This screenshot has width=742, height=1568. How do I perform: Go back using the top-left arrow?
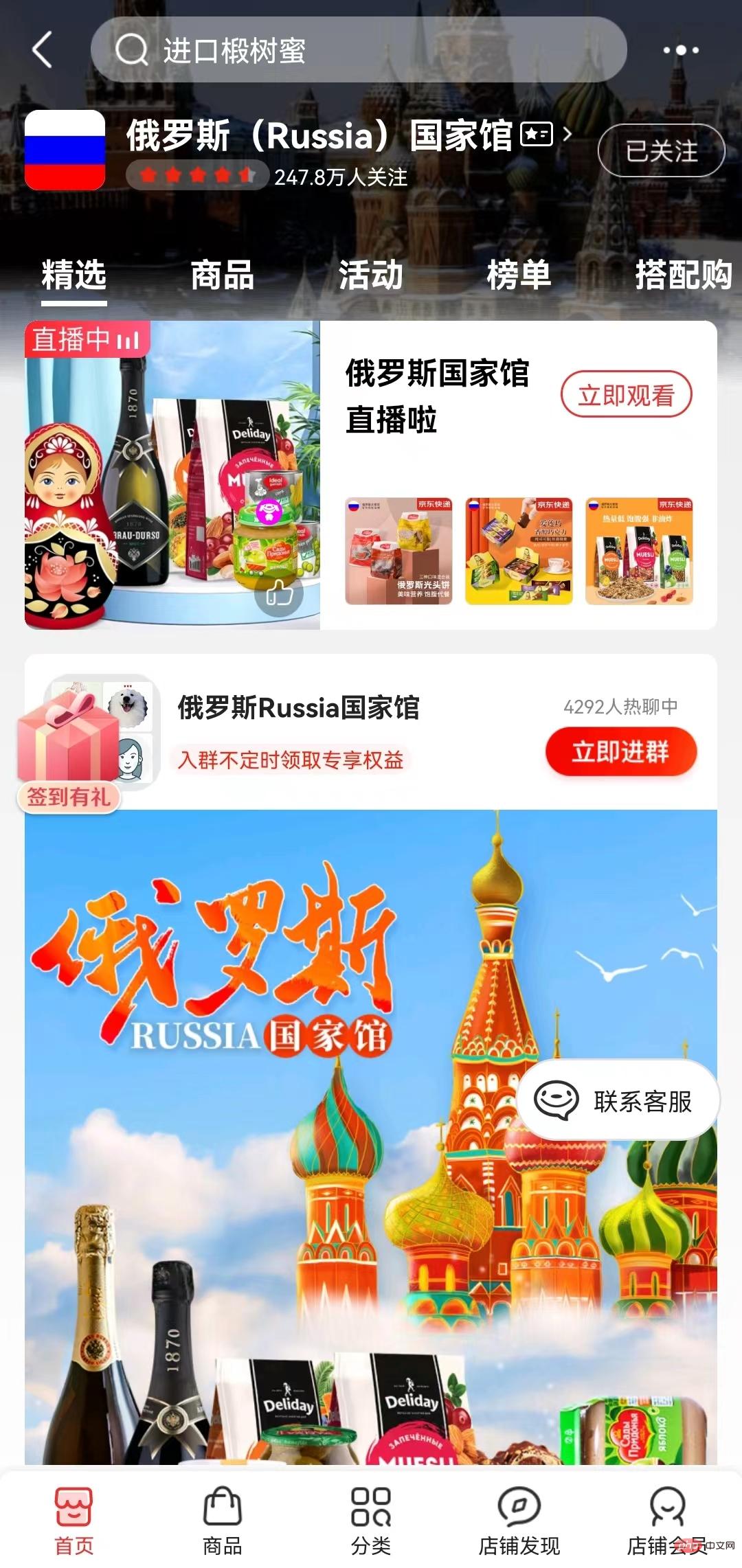point(43,50)
